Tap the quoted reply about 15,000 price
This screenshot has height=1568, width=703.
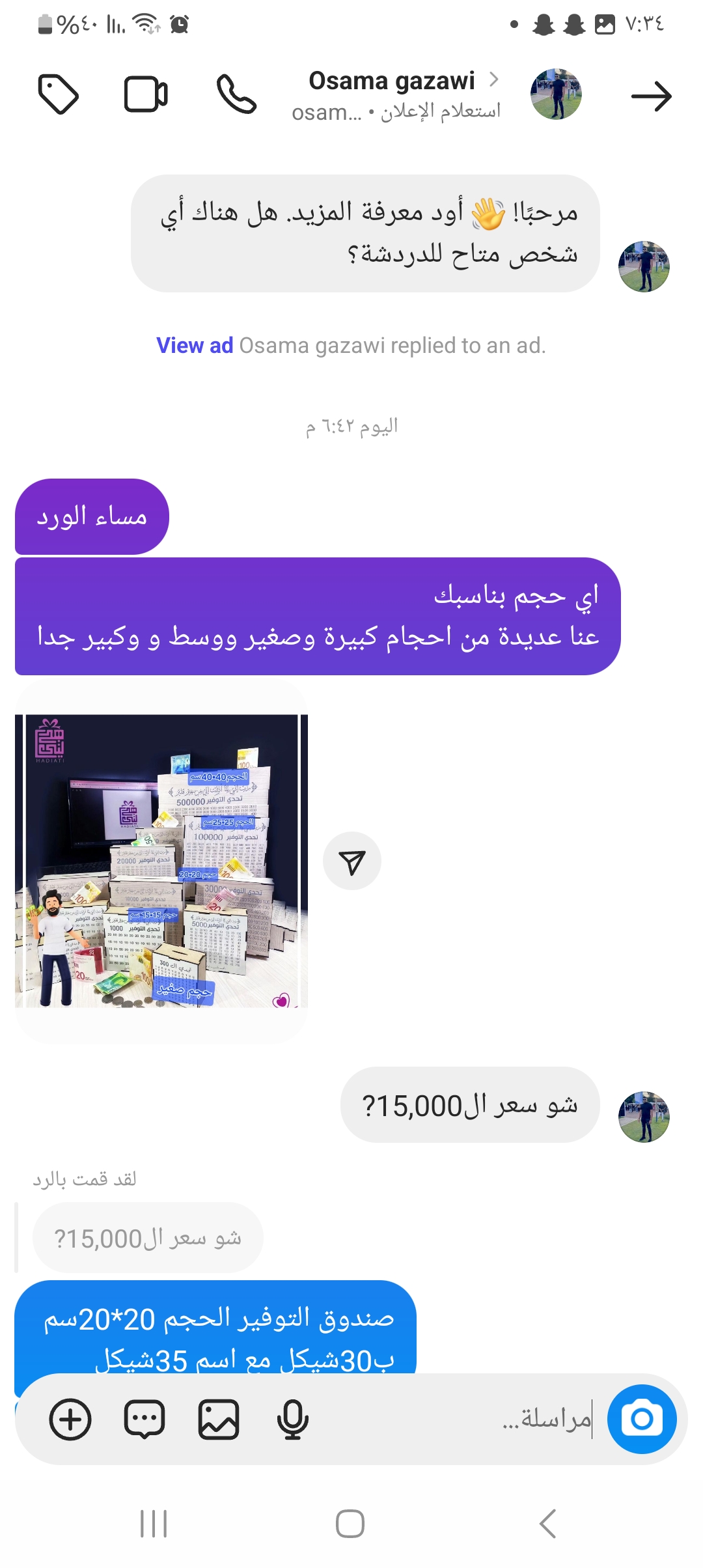[x=148, y=1238]
